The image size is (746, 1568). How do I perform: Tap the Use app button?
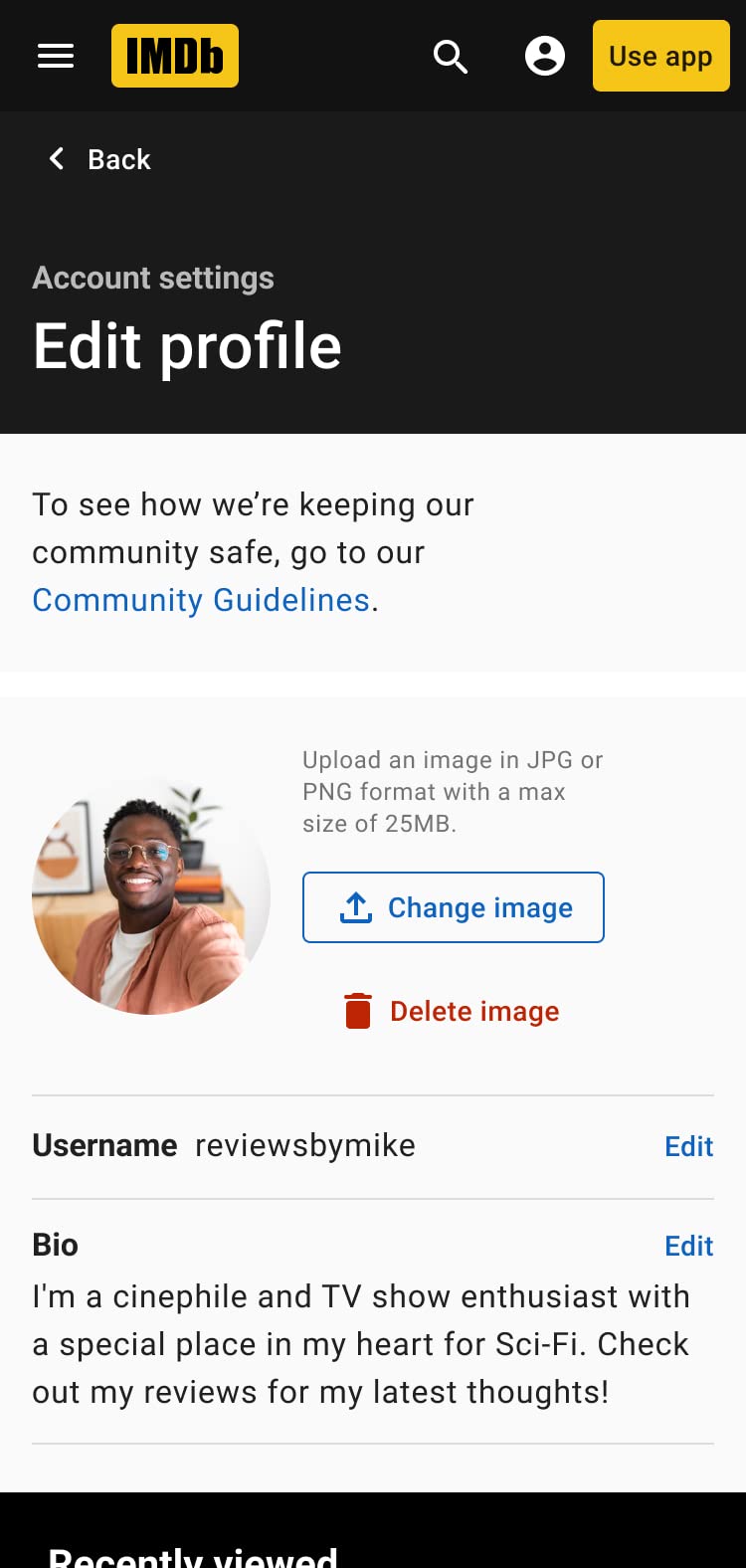[660, 56]
